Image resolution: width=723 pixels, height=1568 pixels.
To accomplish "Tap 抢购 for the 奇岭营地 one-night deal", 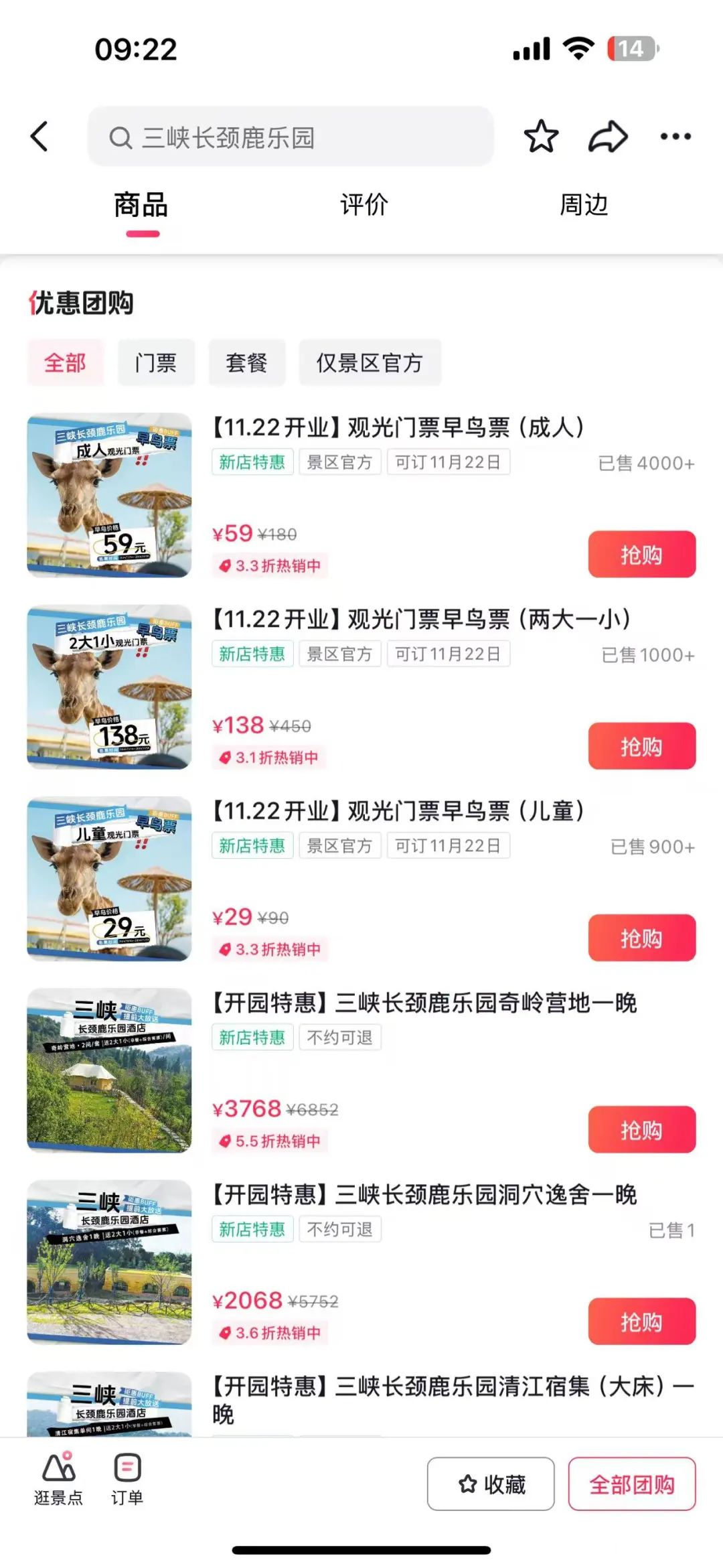I will point(641,1130).
